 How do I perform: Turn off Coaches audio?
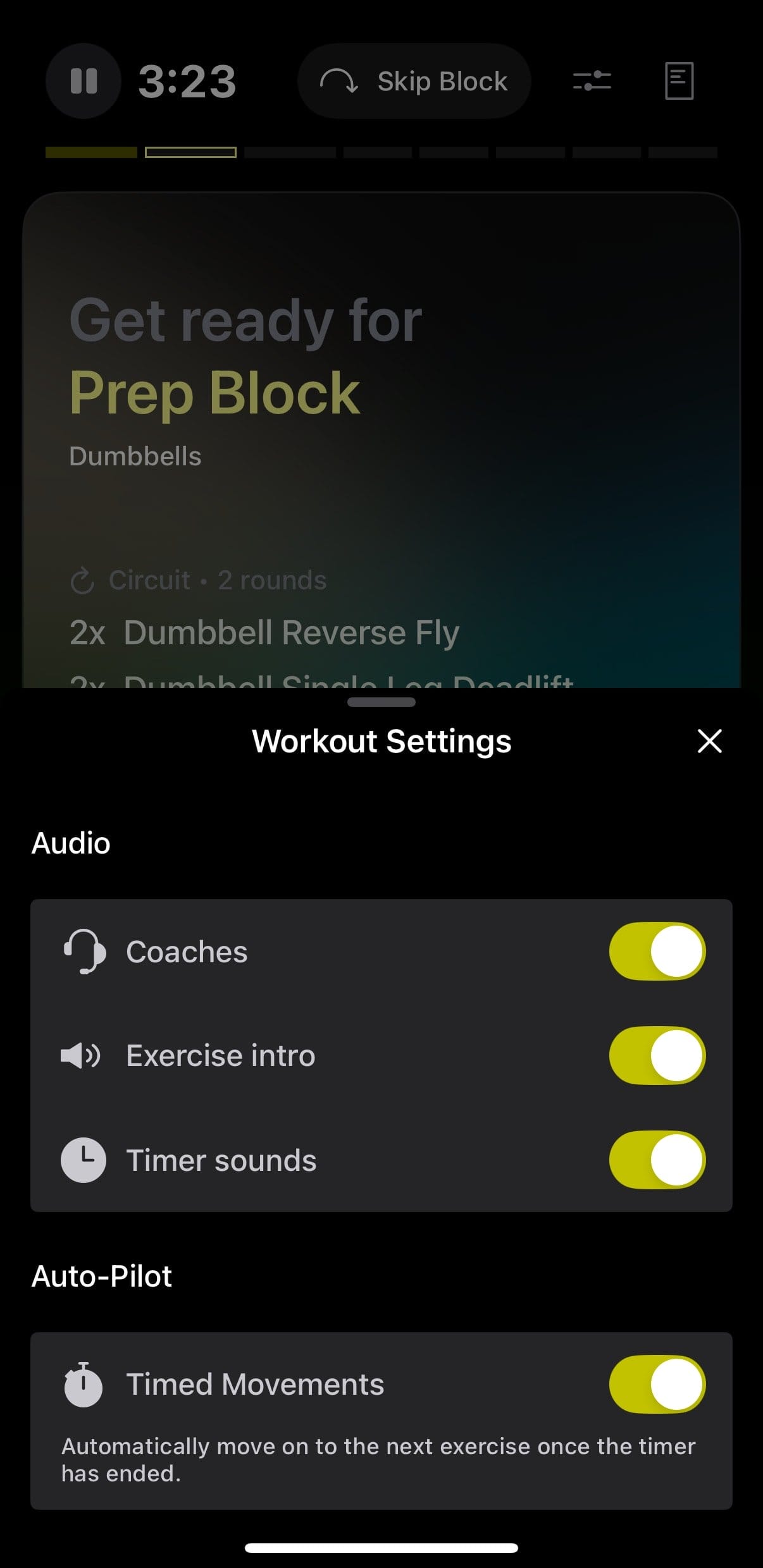(x=657, y=951)
